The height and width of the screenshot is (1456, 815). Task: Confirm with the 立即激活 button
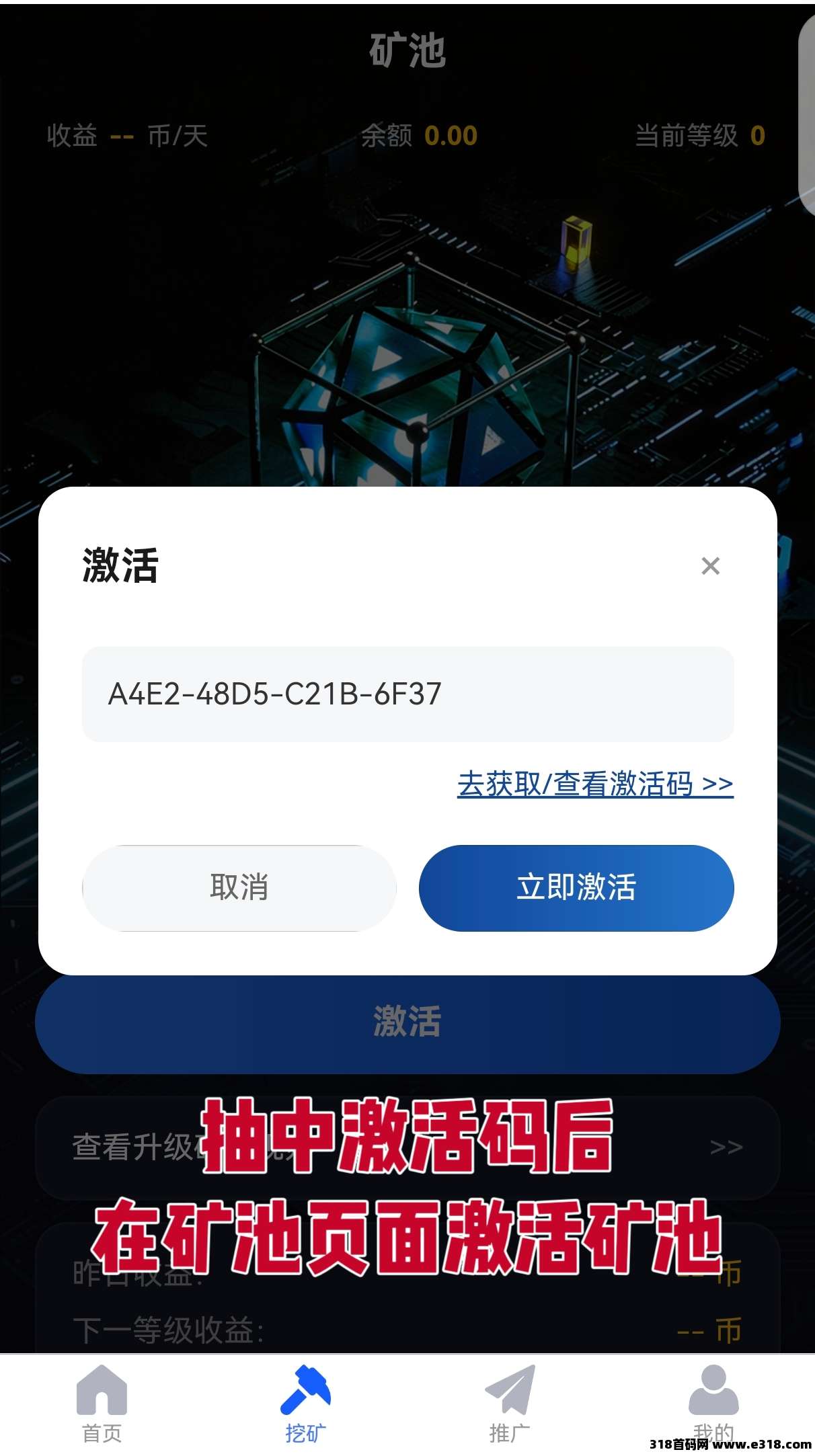(x=576, y=888)
